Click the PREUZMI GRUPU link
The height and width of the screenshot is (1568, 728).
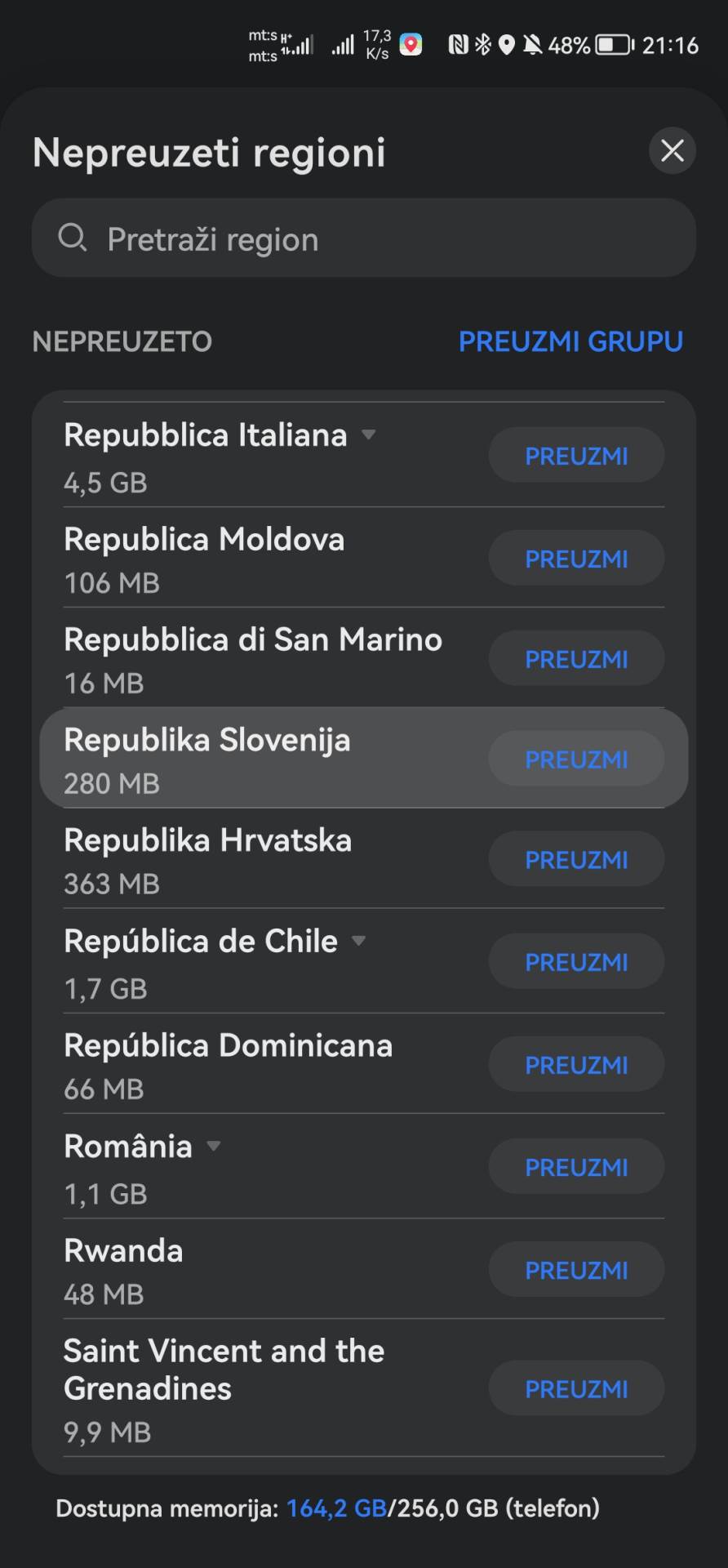[571, 341]
